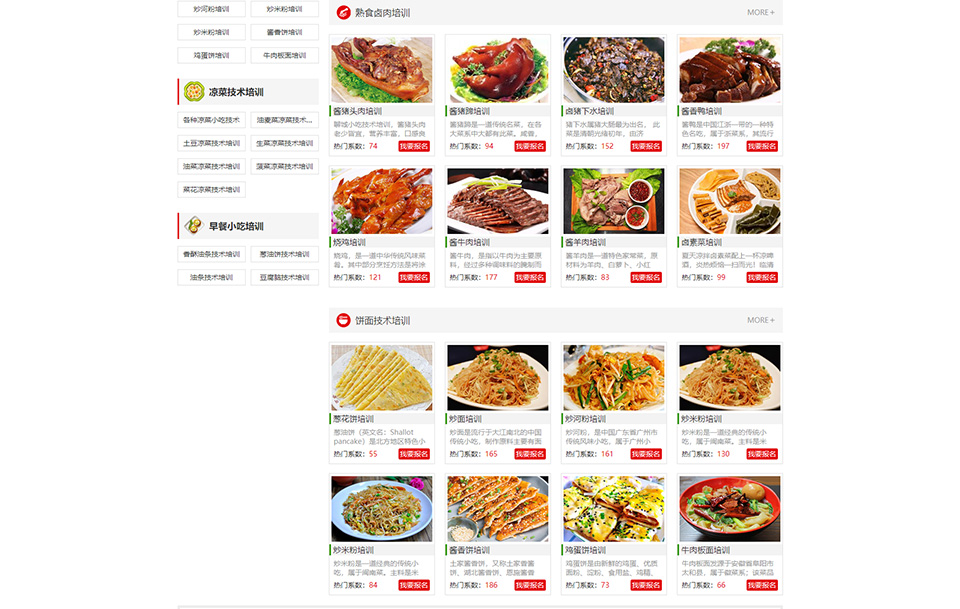Image resolution: width=960 pixels, height=609 pixels.
Task: Sign up for 酱香鸭培训 via 我要报名
Action: pyautogui.click(x=761, y=146)
